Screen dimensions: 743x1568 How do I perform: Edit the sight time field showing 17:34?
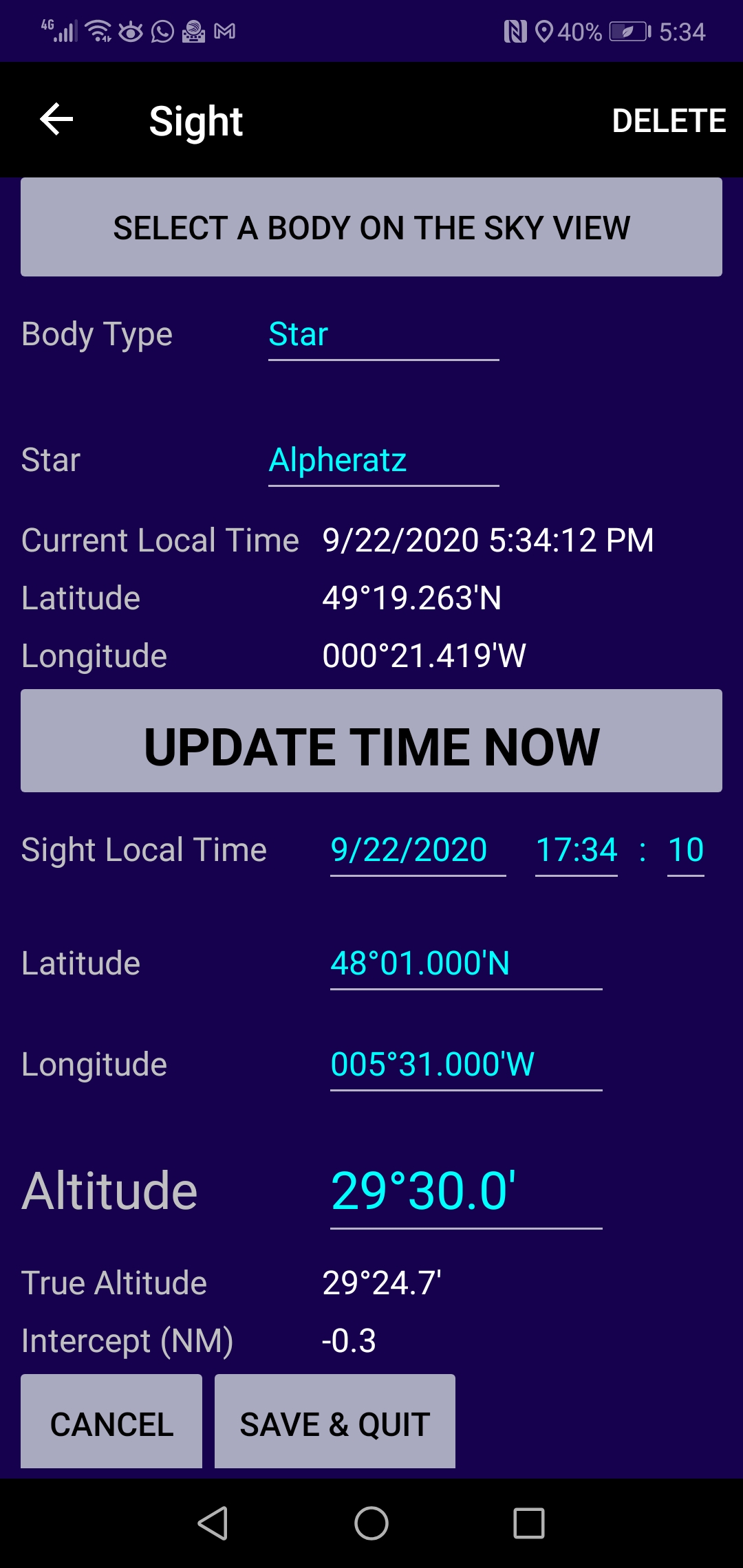577,851
